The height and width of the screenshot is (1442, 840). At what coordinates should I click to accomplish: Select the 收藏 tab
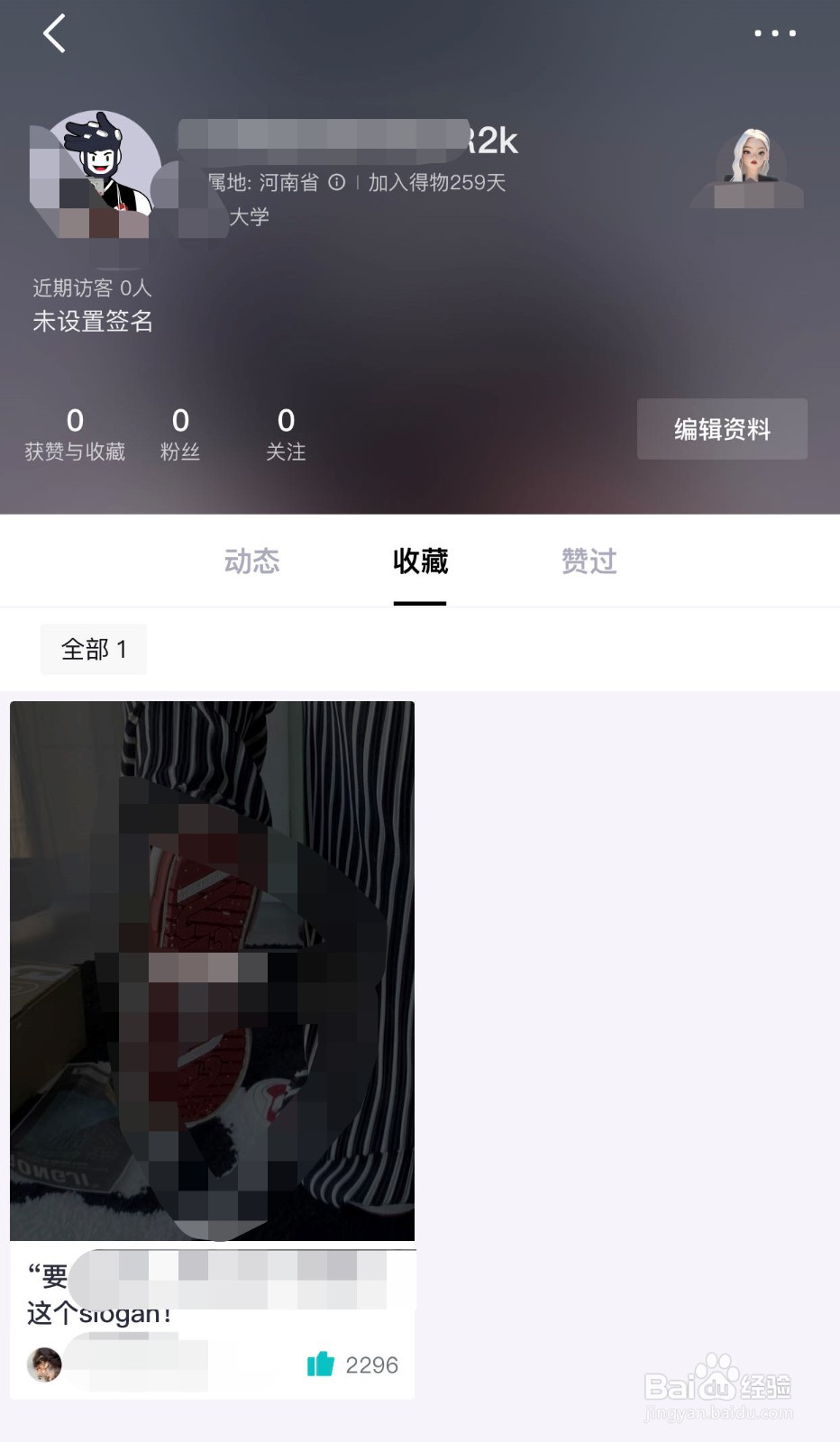click(x=420, y=561)
